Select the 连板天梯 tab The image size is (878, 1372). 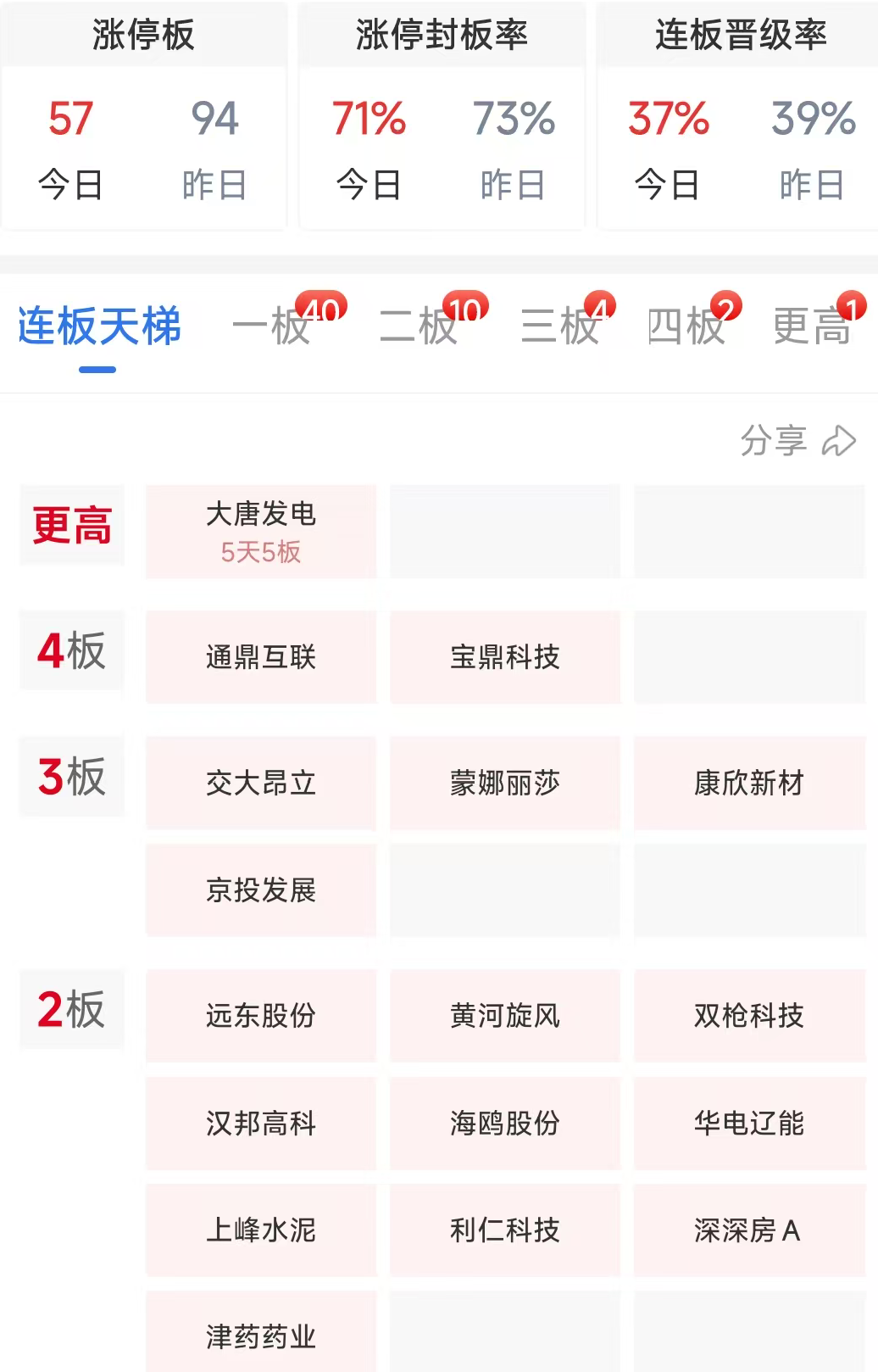click(x=99, y=326)
